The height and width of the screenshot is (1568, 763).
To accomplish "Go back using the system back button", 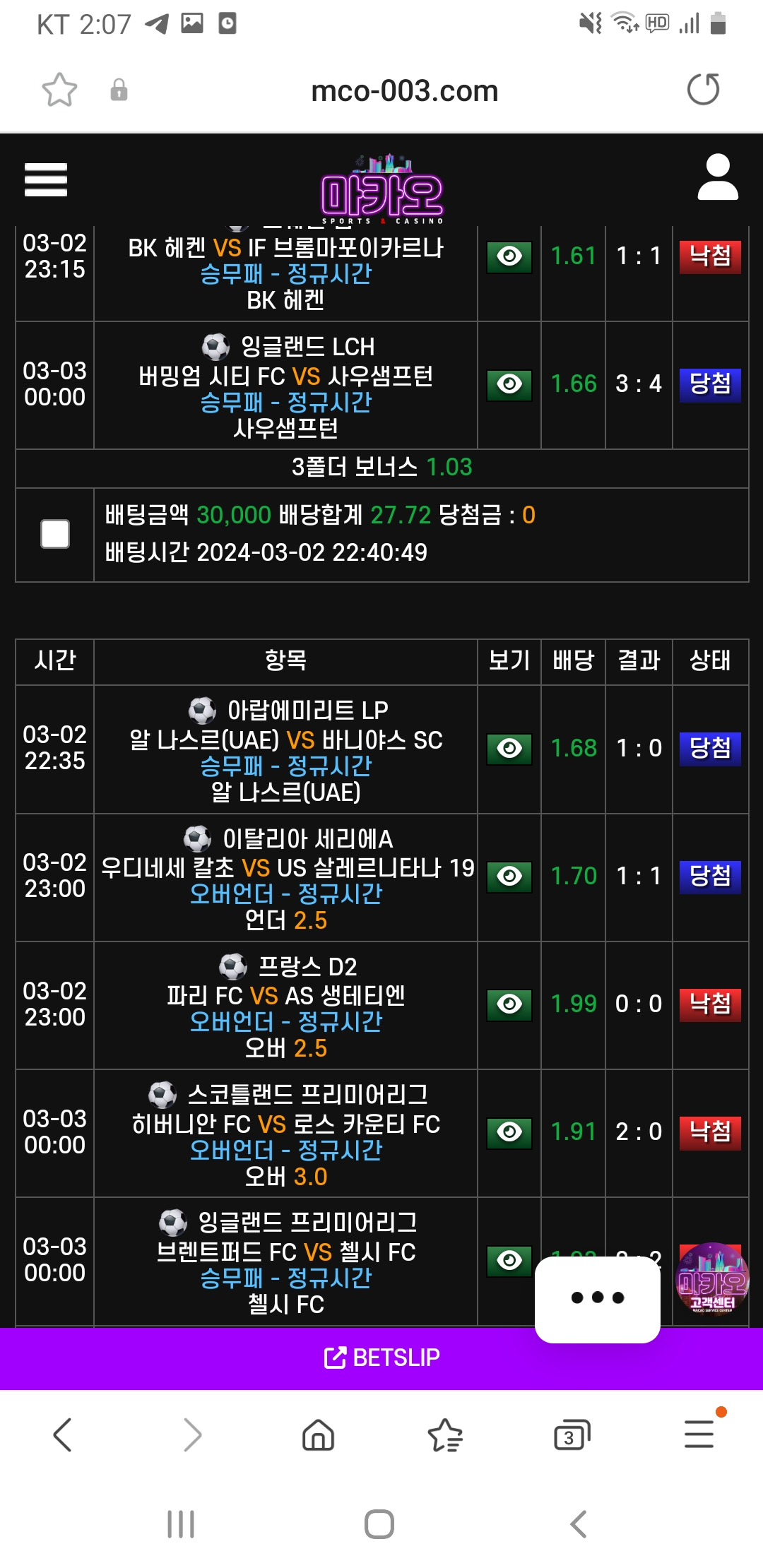I will (578, 1524).
